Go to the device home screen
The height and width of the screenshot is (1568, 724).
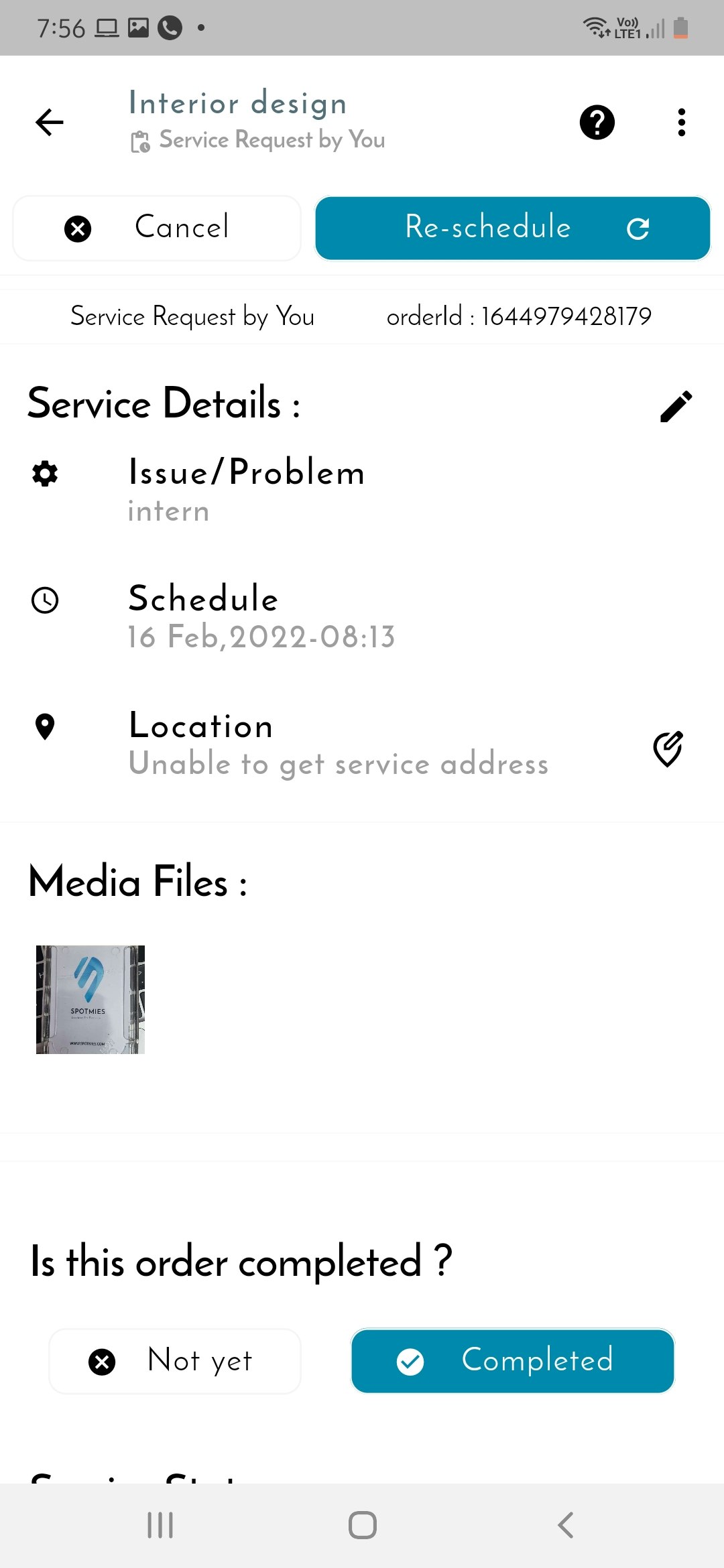(x=362, y=1525)
